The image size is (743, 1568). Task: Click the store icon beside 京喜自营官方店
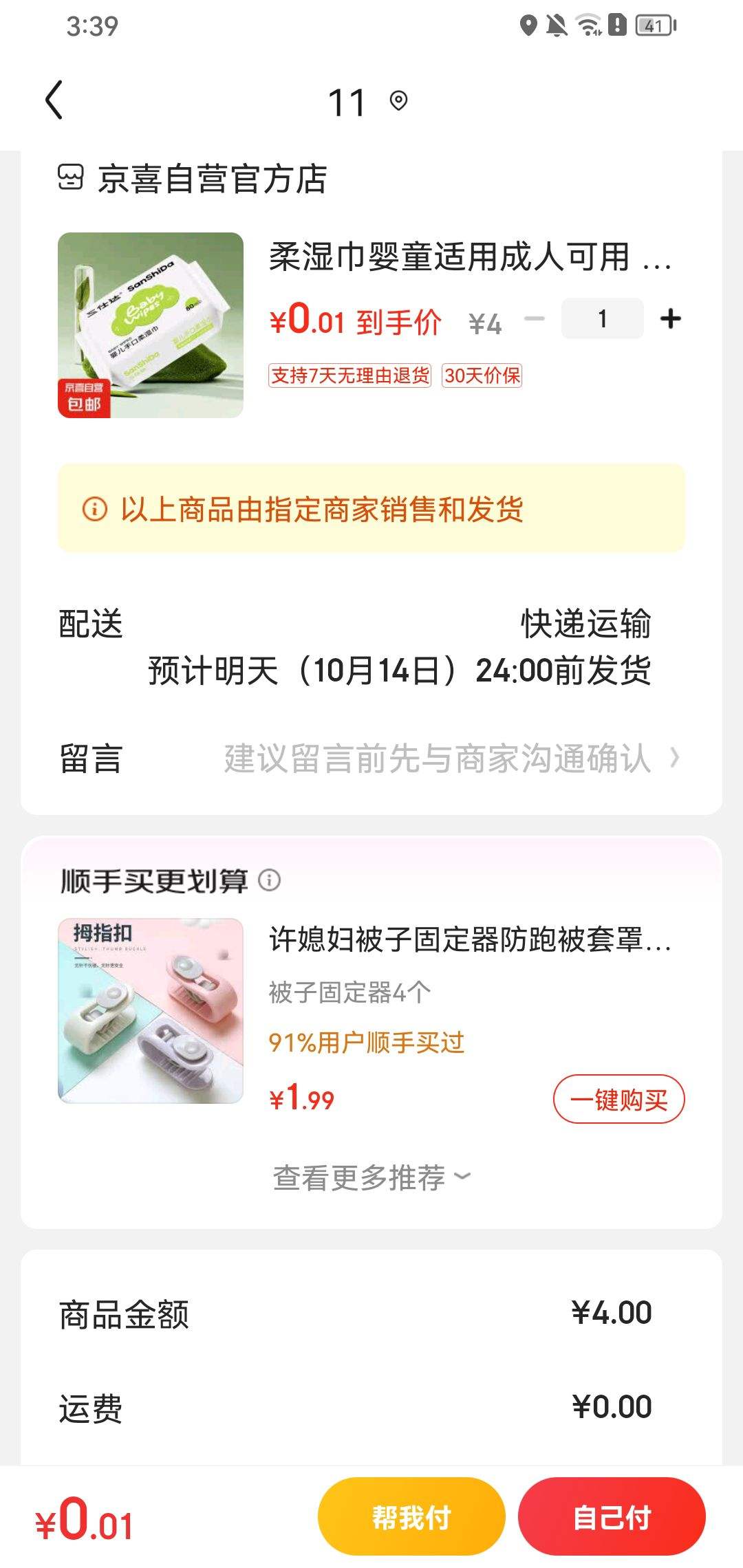tap(72, 177)
